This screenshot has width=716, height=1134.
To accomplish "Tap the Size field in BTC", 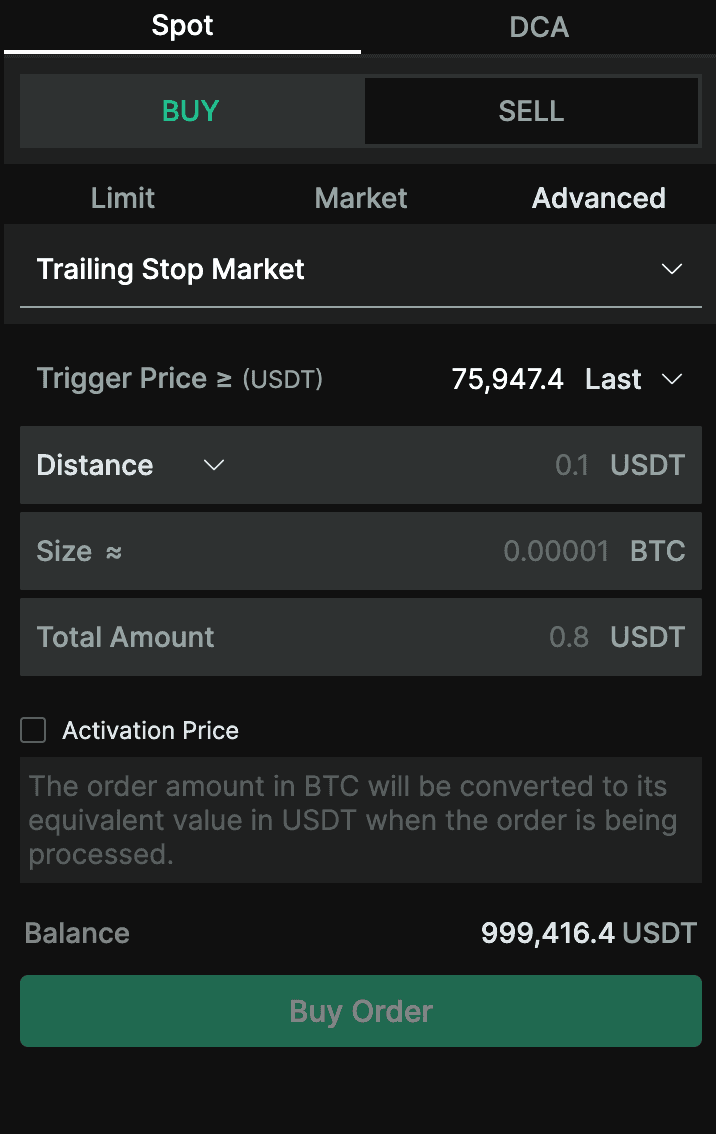I will coord(361,551).
